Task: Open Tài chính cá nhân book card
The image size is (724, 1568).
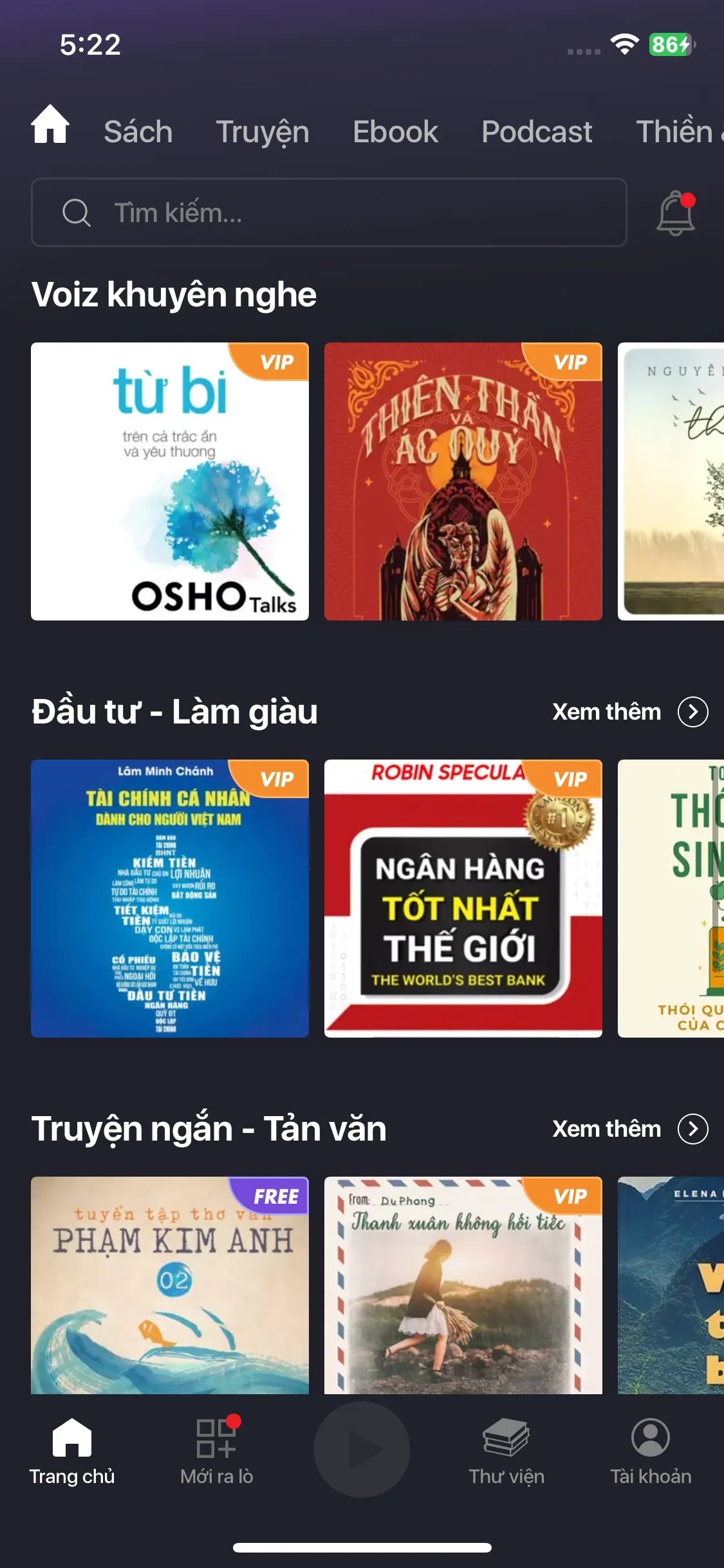Action: [x=170, y=899]
